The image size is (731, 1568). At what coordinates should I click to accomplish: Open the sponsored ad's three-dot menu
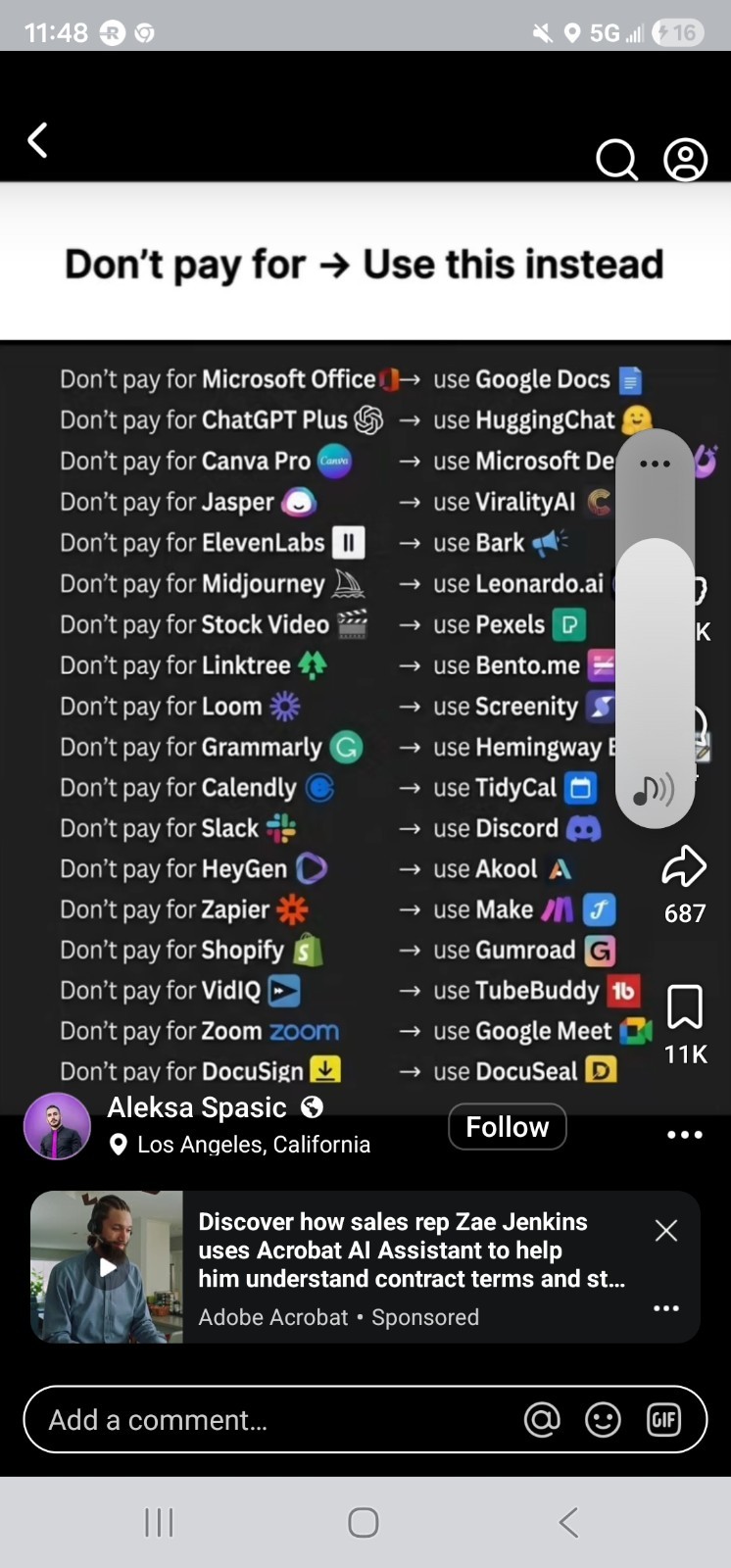pos(666,1308)
